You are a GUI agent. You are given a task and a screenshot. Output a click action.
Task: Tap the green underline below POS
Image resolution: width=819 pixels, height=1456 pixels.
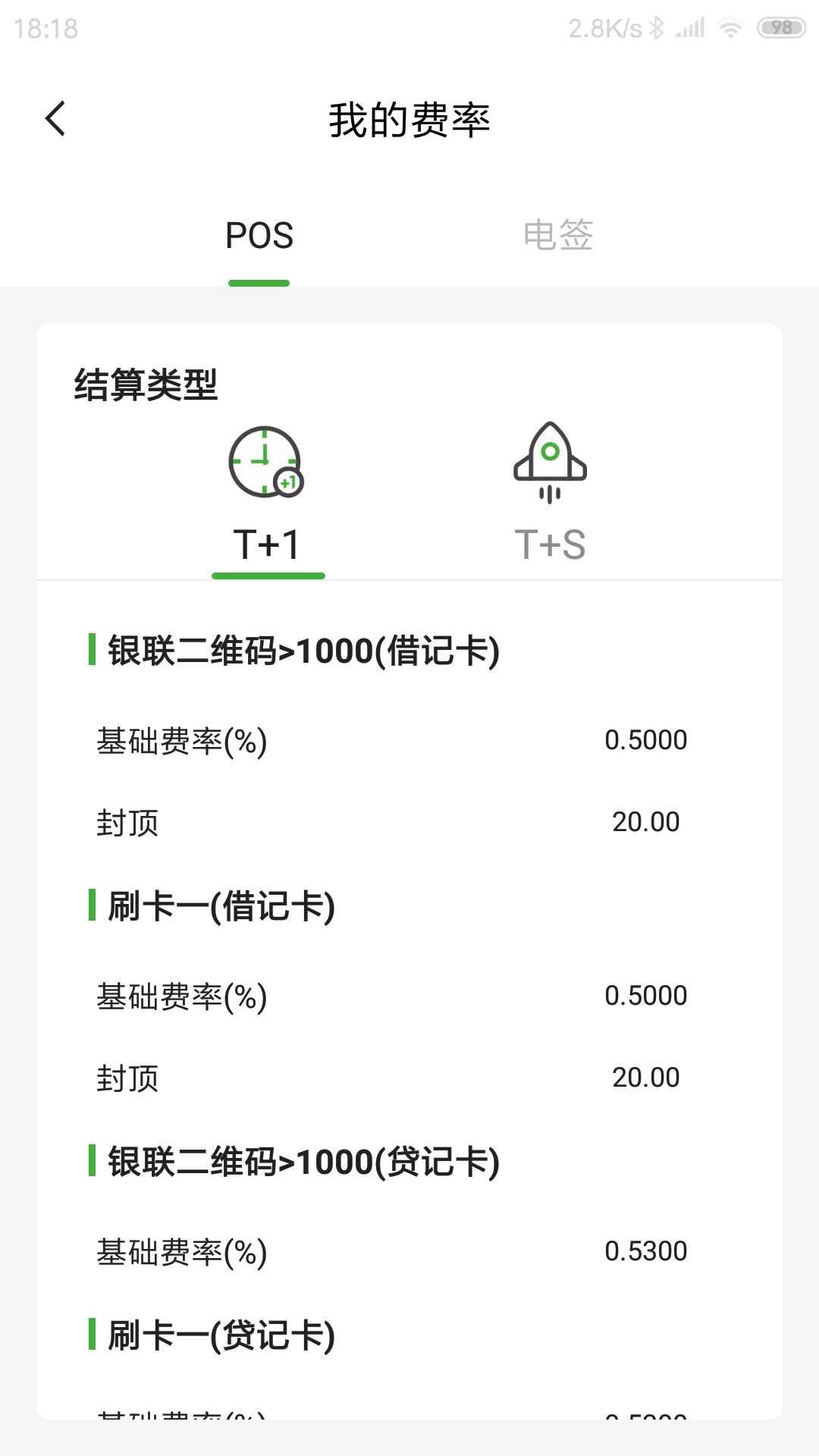point(259,282)
